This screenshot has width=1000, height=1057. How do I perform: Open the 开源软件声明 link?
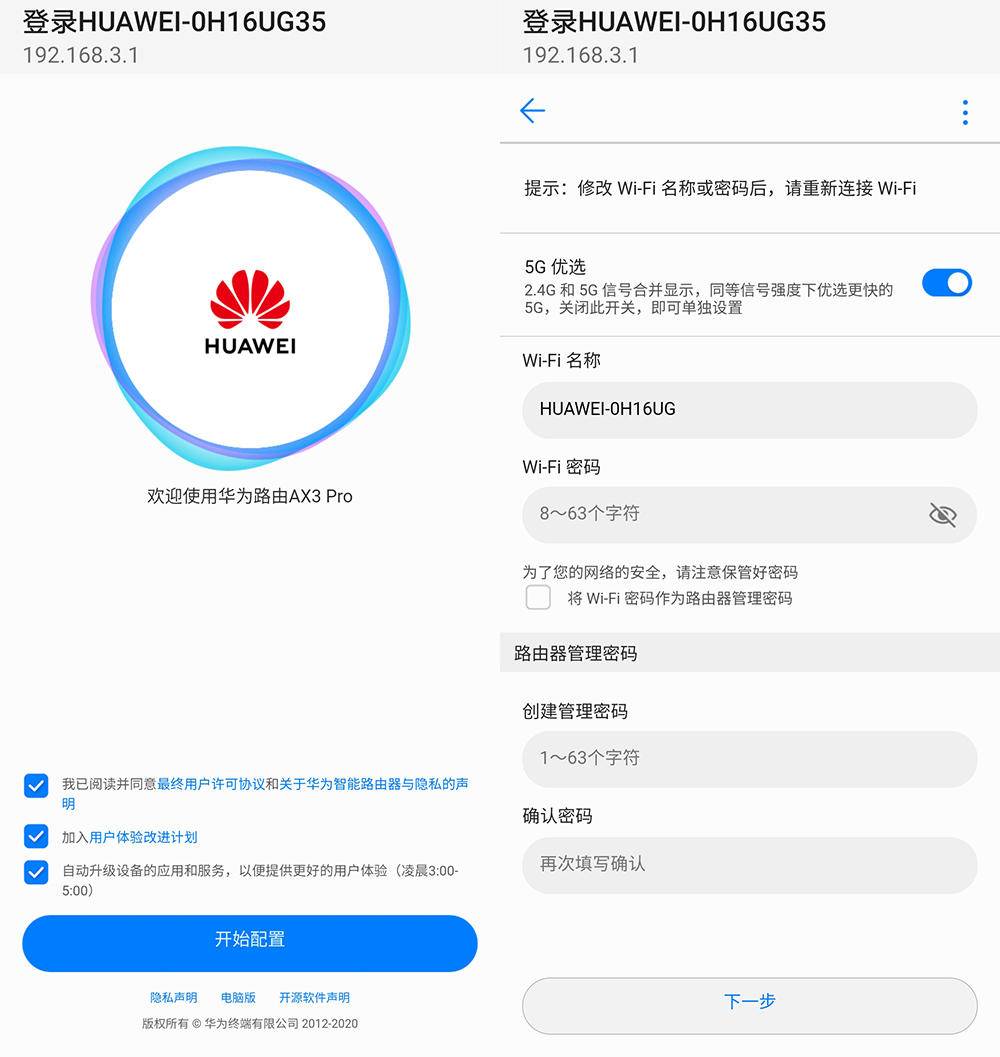(314, 998)
